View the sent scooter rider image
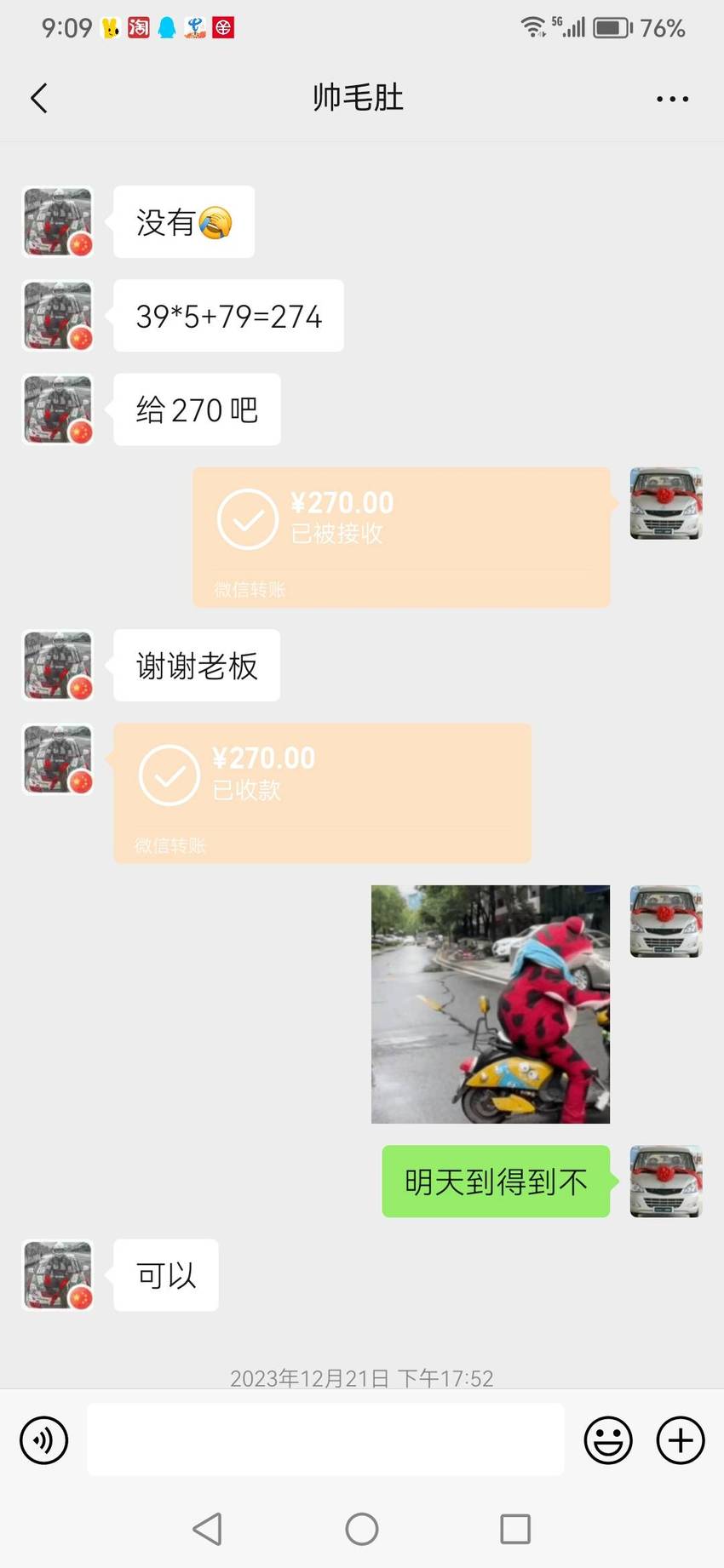 click(x=491, y=1004)
